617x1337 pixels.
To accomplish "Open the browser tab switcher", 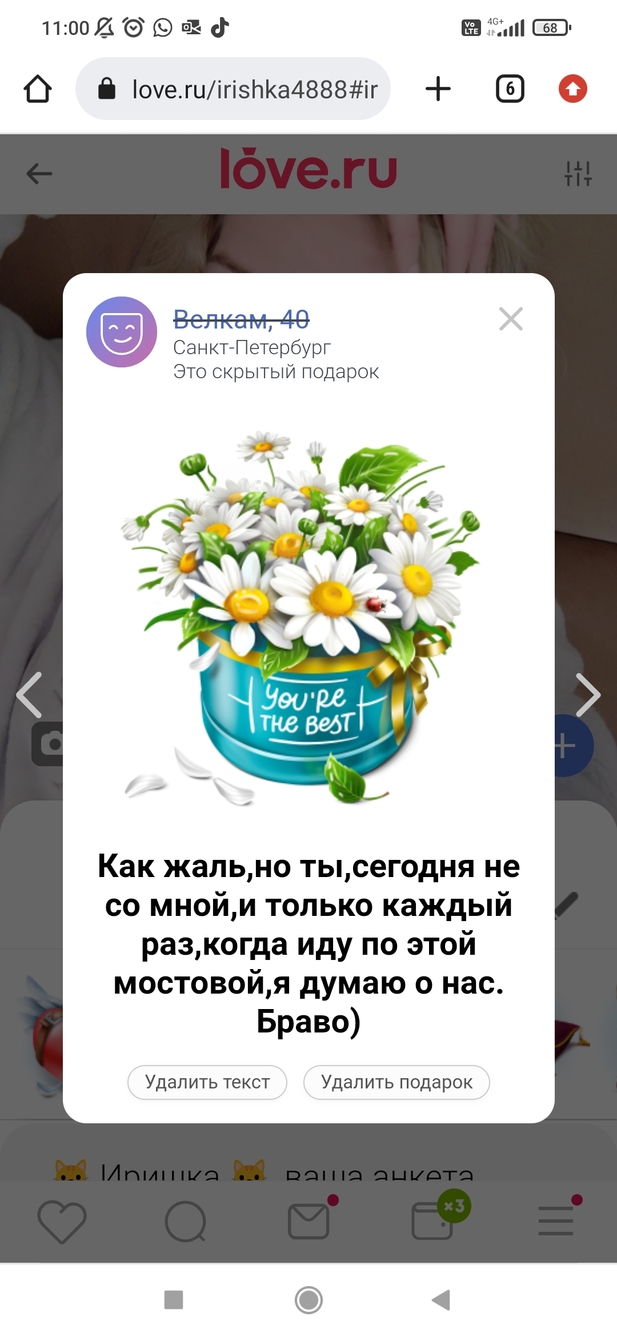I will [x=510, y=89].
